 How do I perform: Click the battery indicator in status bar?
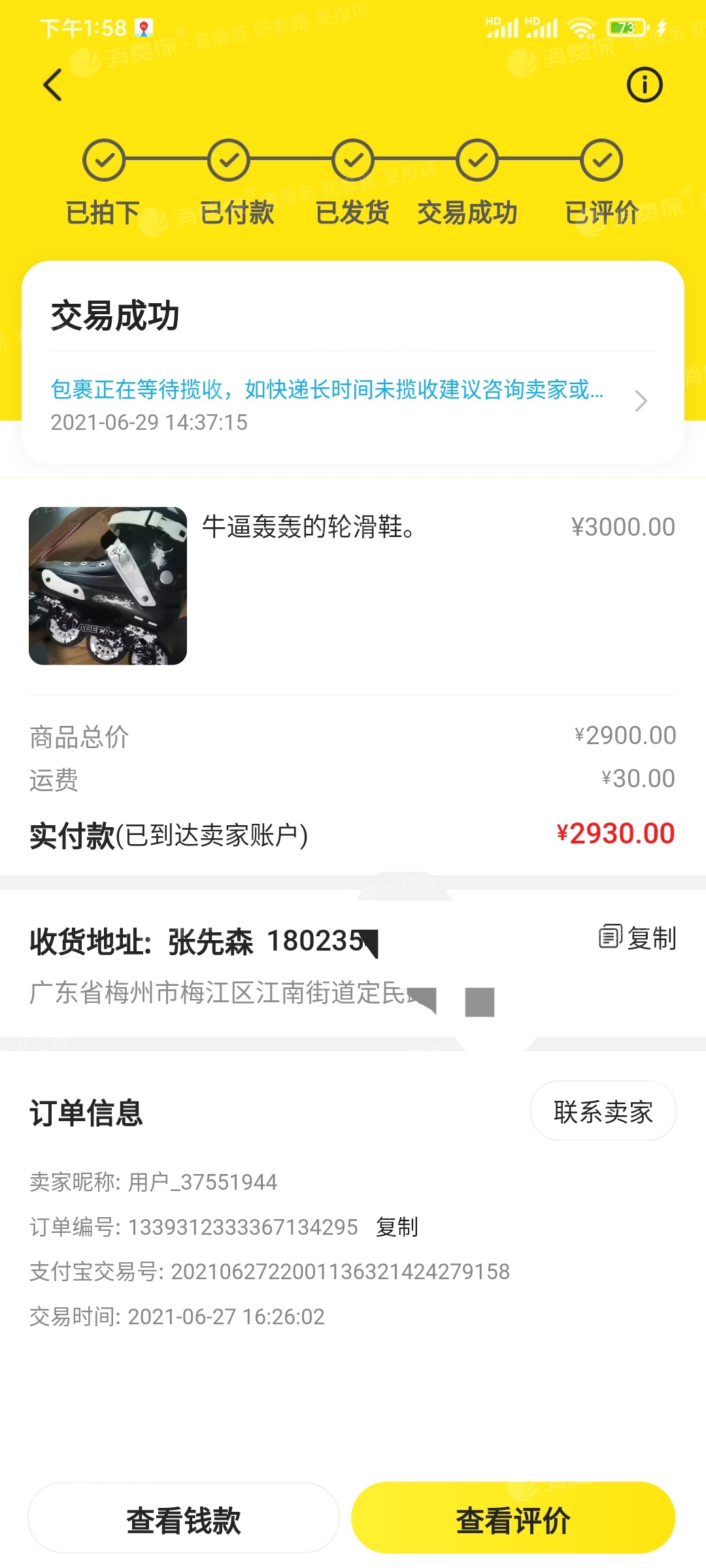620,26
